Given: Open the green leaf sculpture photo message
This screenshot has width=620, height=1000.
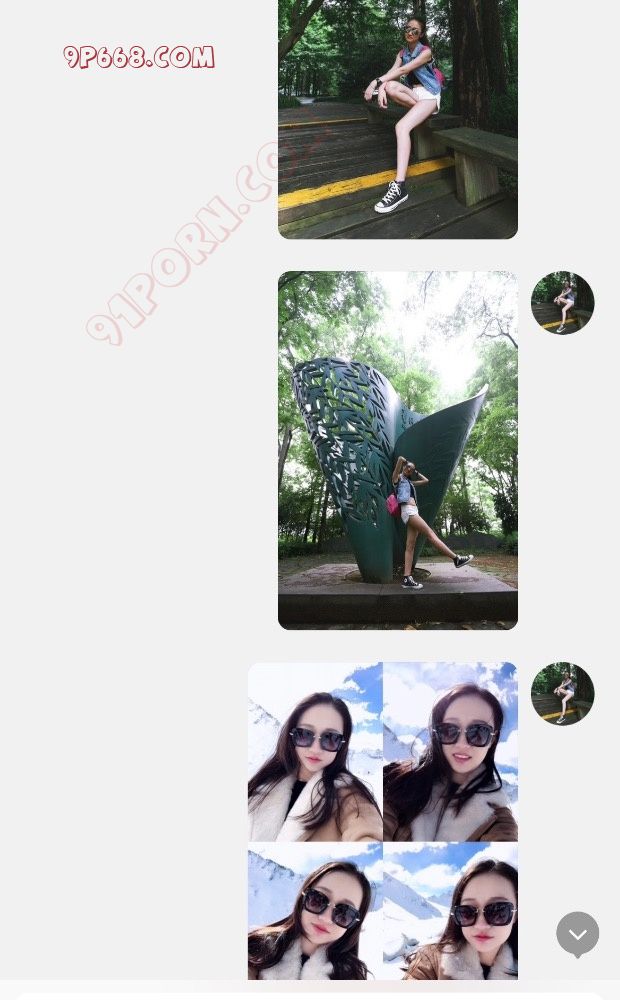Looking at the screenshot, I should click(x=397, y=450).
